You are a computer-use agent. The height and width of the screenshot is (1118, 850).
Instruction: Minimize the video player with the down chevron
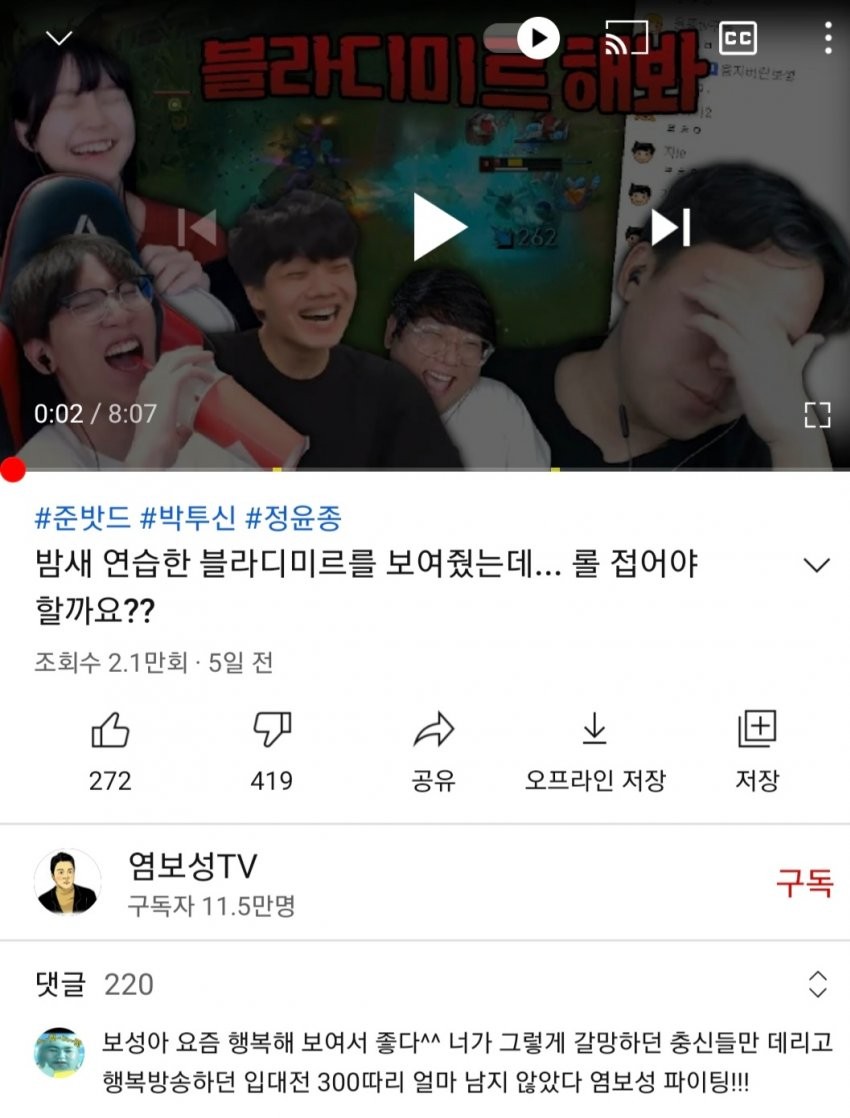click(60, 38)
